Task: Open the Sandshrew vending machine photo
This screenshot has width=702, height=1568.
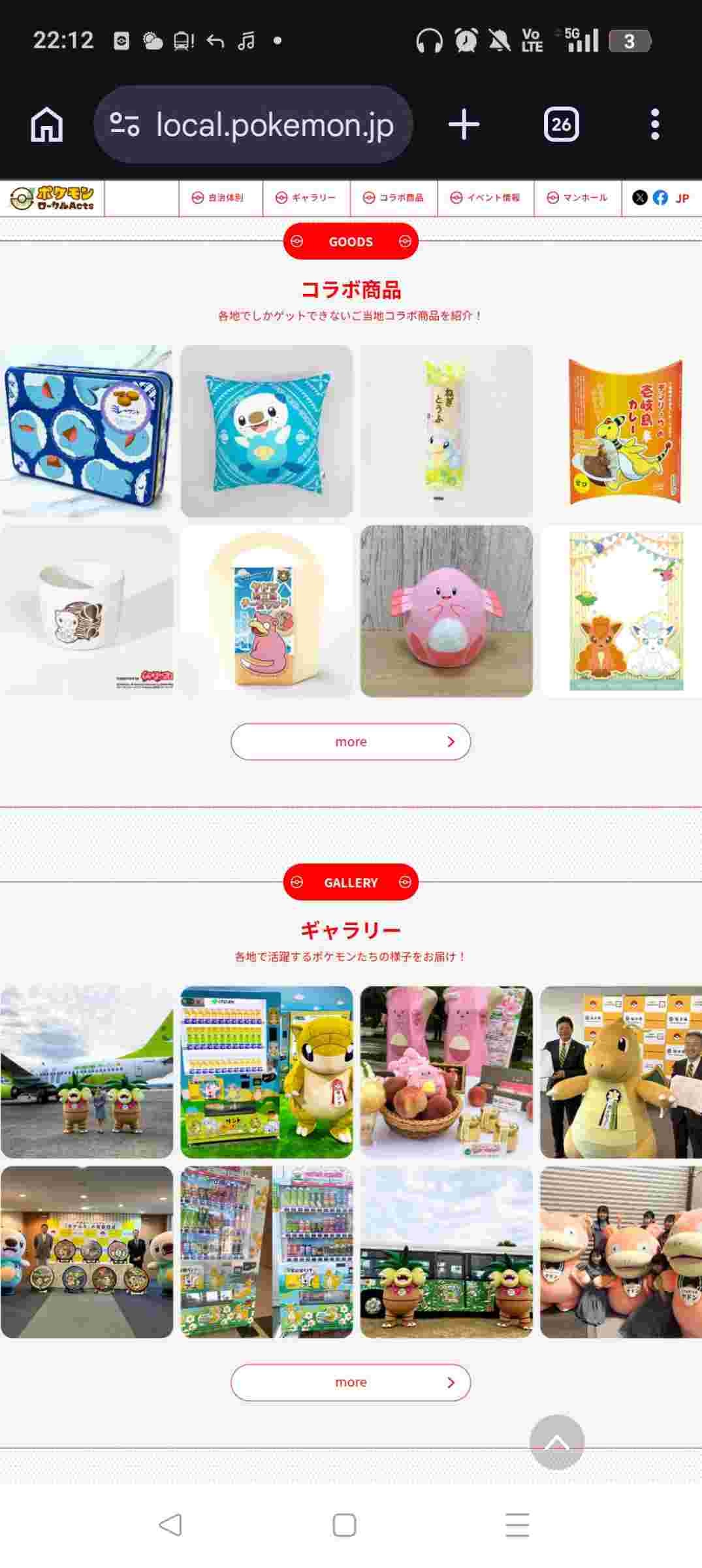Action: [x=266, y=1072]
